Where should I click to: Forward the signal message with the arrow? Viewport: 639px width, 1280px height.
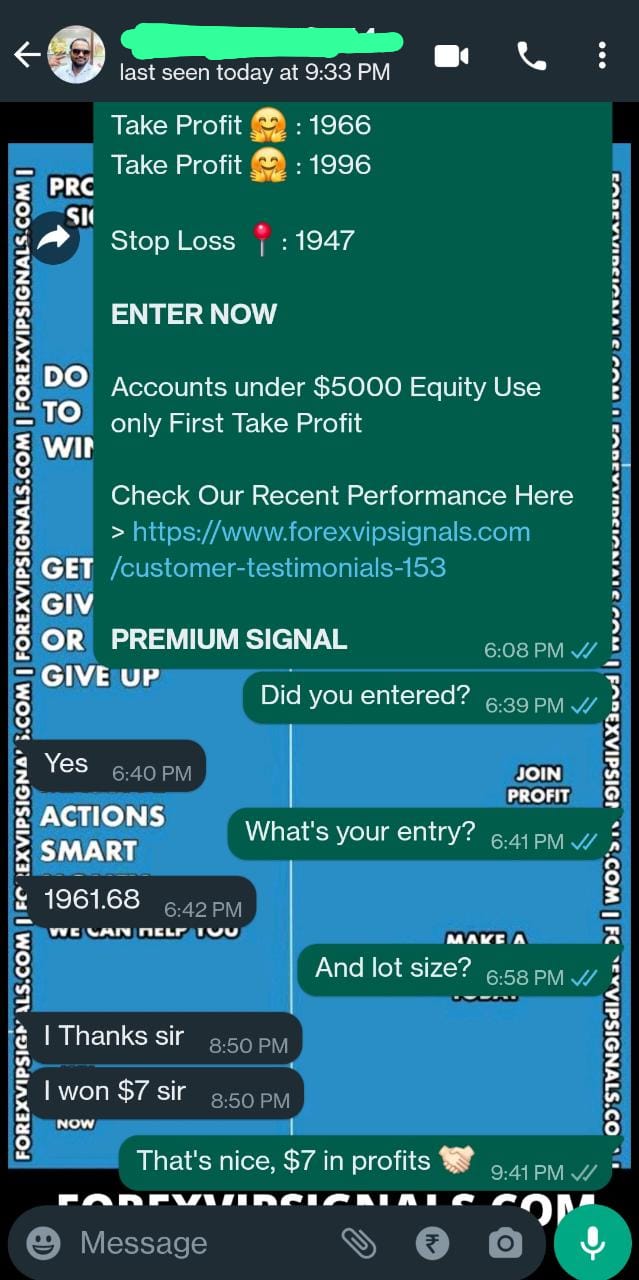54,238
